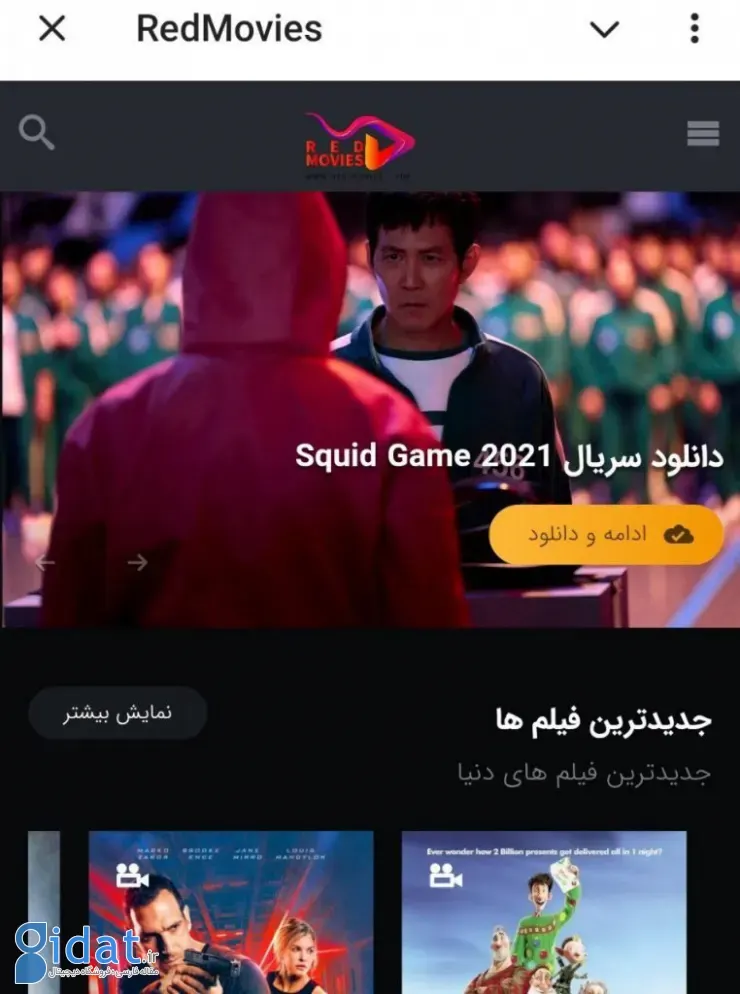Expand the chevron next to RedMovies title
The image size is (740, 994).
[604, 29]
